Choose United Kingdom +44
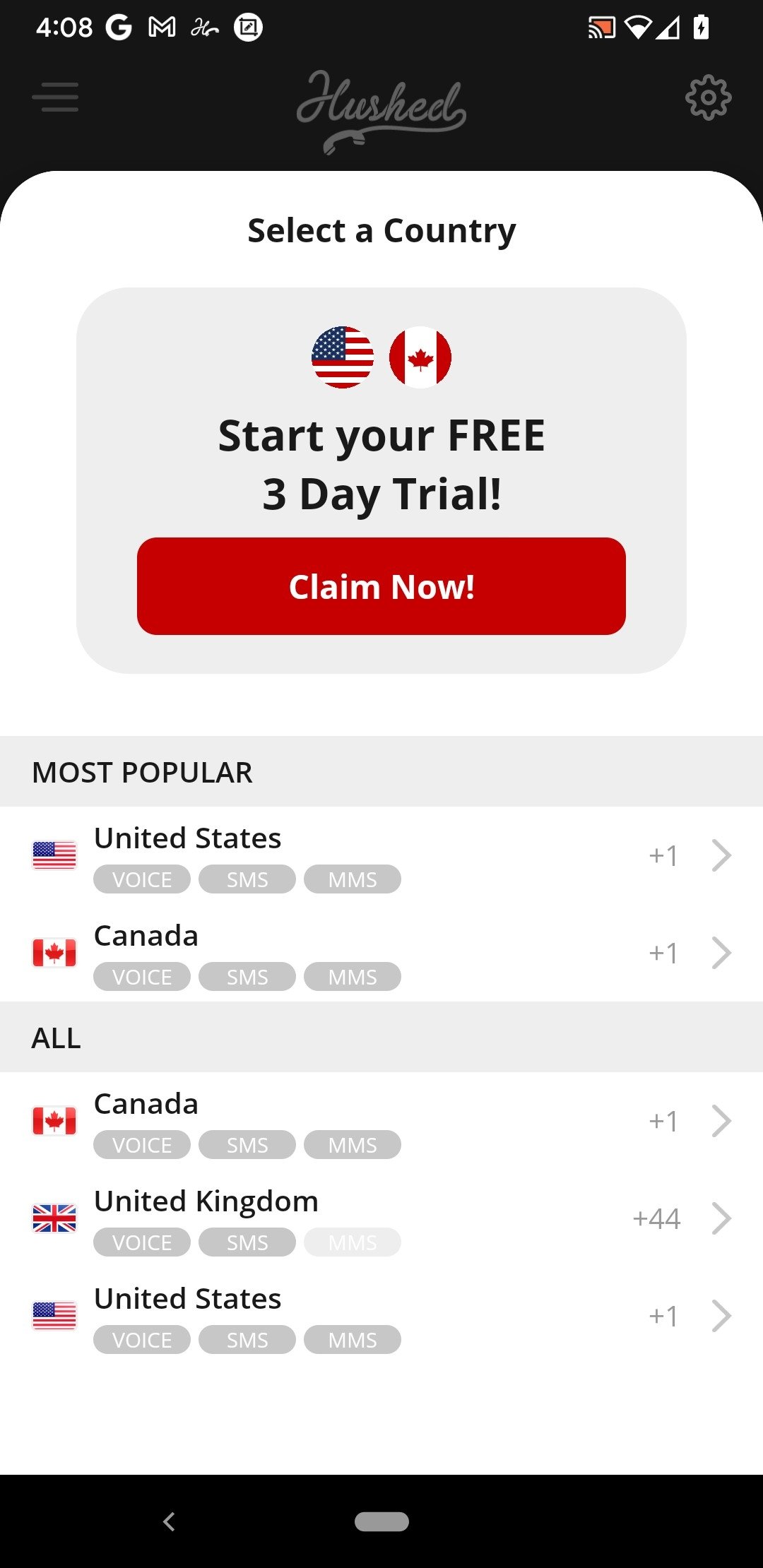The width and height of the screenshot is (763, 1568). 381,1218
